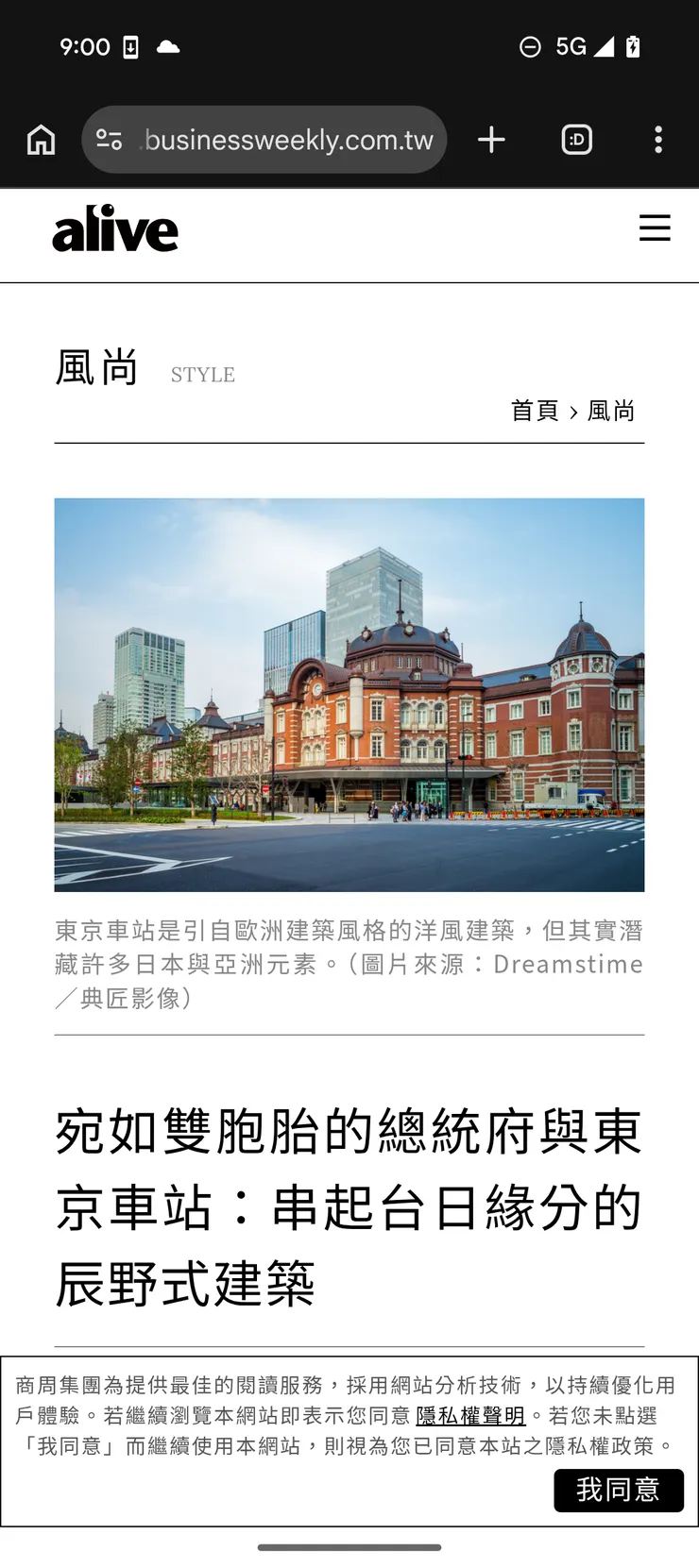
Task: Open the 首頁 breadcrumb link
Action: click(535, 411)
